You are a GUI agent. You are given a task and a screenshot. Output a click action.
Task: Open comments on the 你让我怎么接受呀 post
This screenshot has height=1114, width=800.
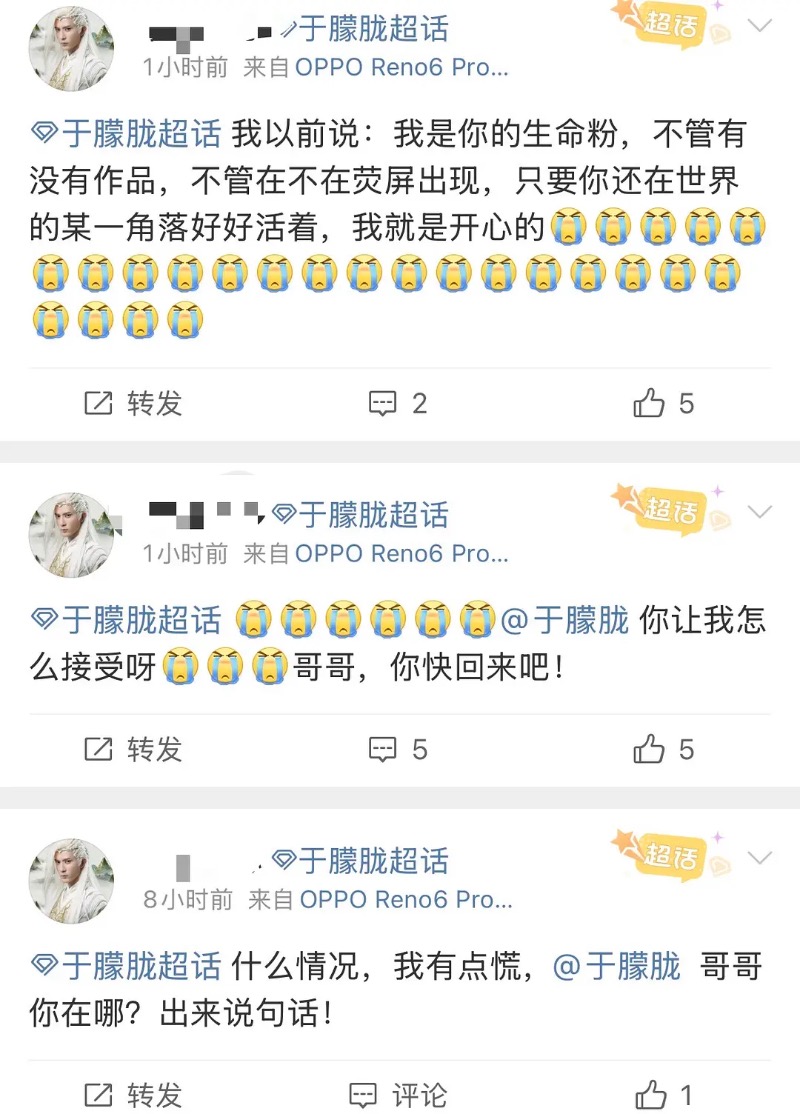coord(397,750)
